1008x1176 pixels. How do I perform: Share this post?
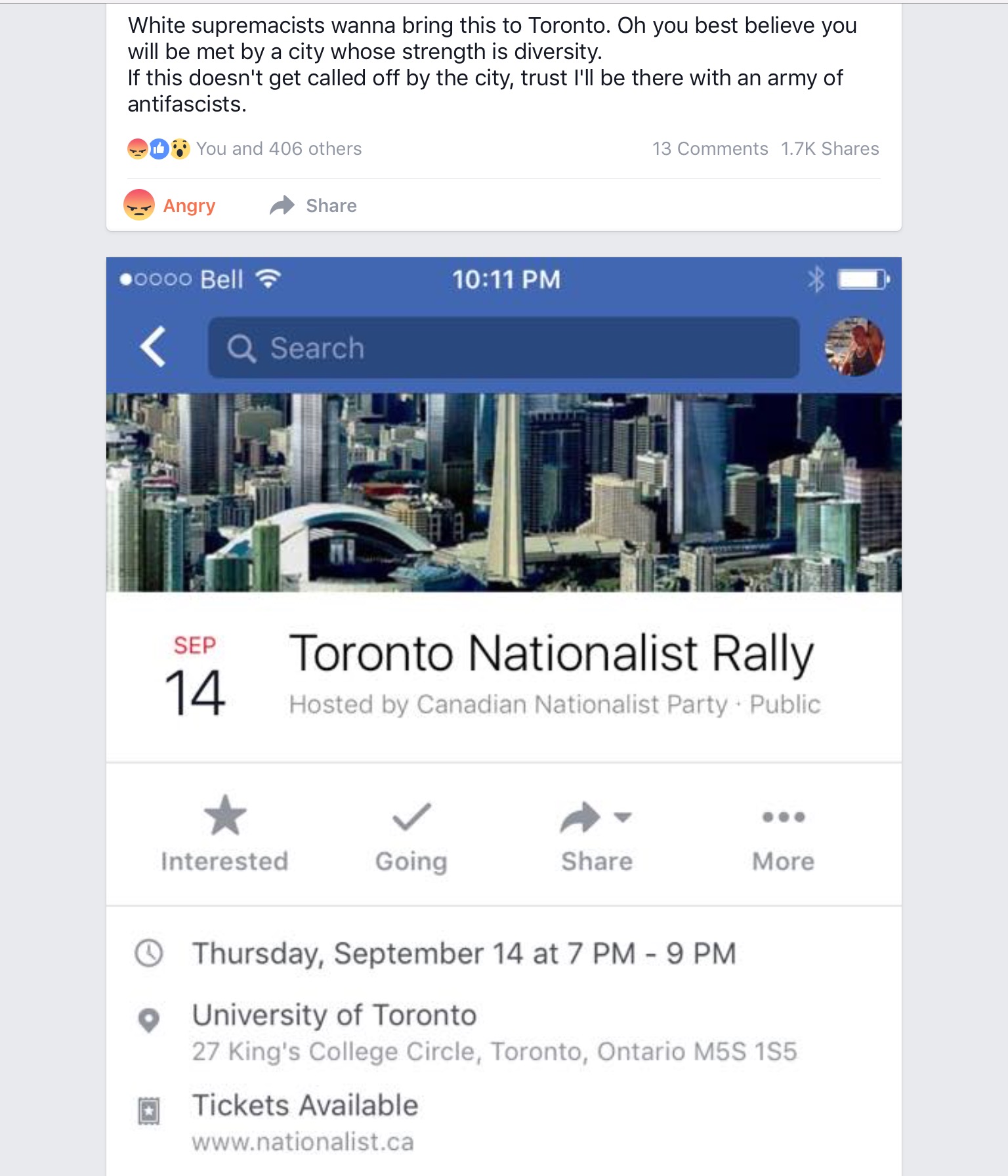(x=314, y=205)
